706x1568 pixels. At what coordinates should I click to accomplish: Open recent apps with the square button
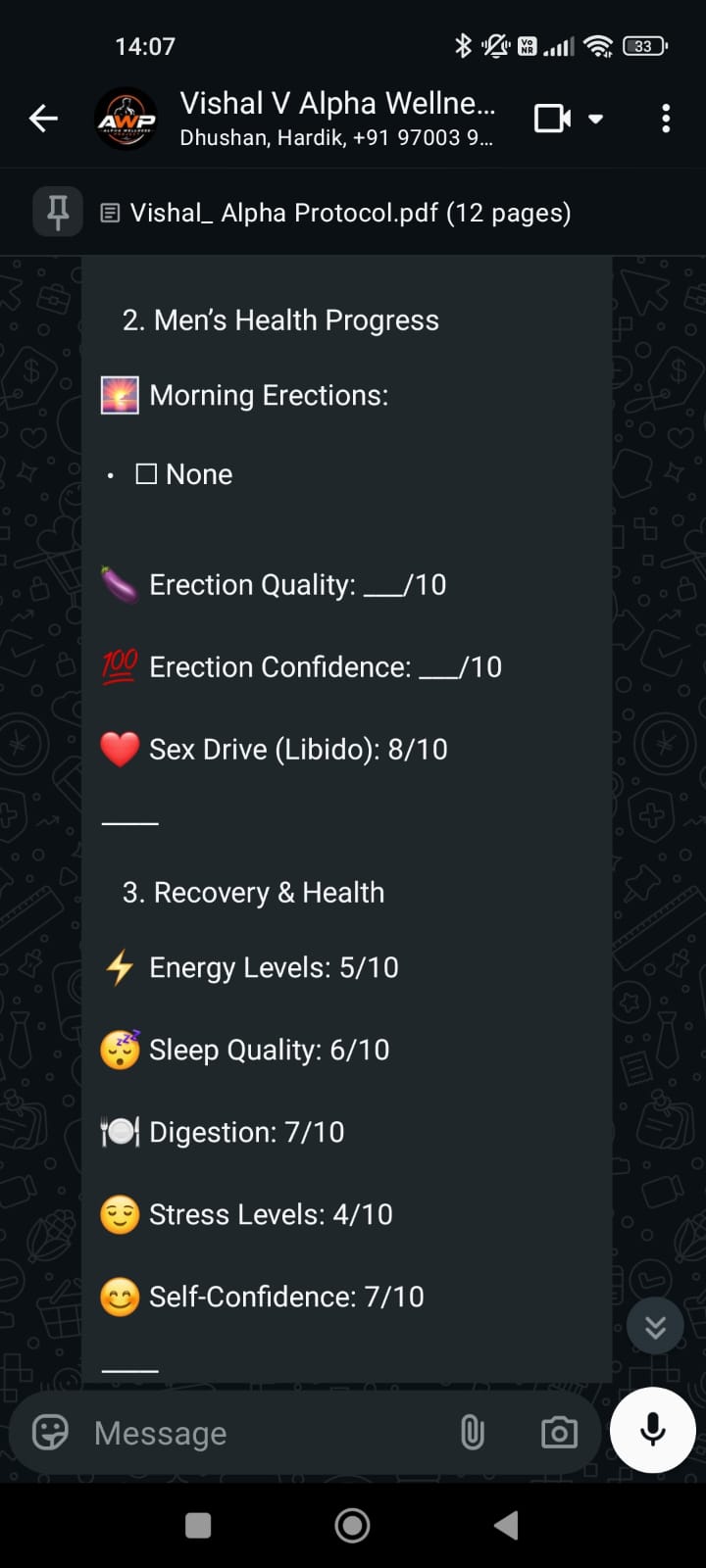point(198,1525)
